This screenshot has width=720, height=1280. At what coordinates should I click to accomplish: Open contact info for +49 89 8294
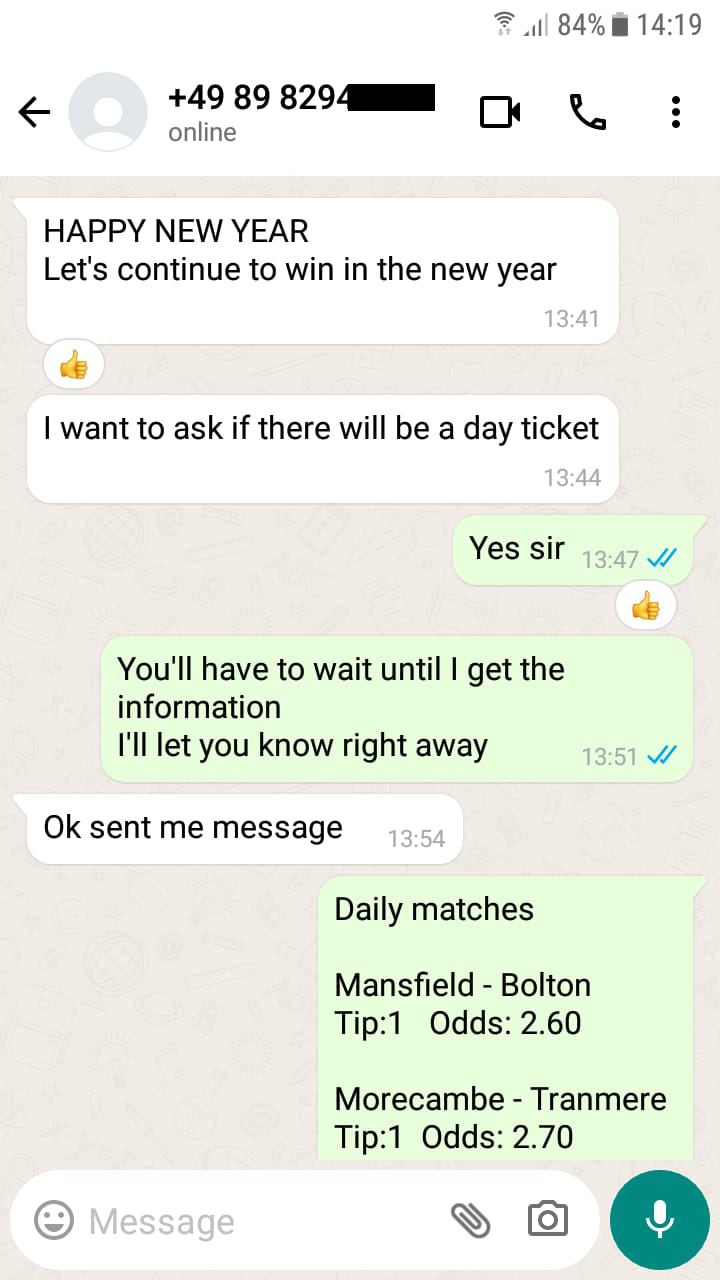[301, 113]
